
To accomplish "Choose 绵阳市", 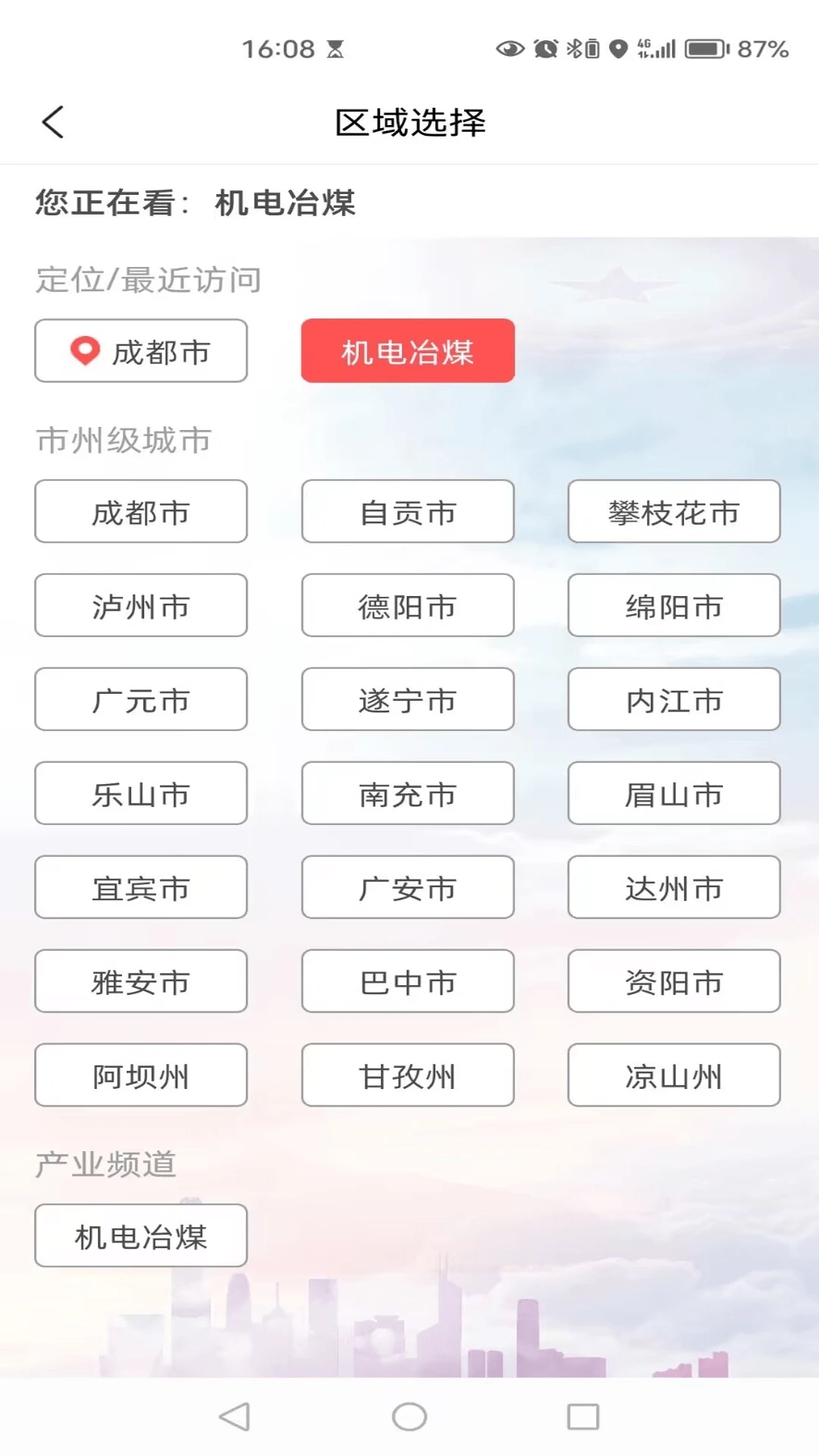I will click(674, 606).
